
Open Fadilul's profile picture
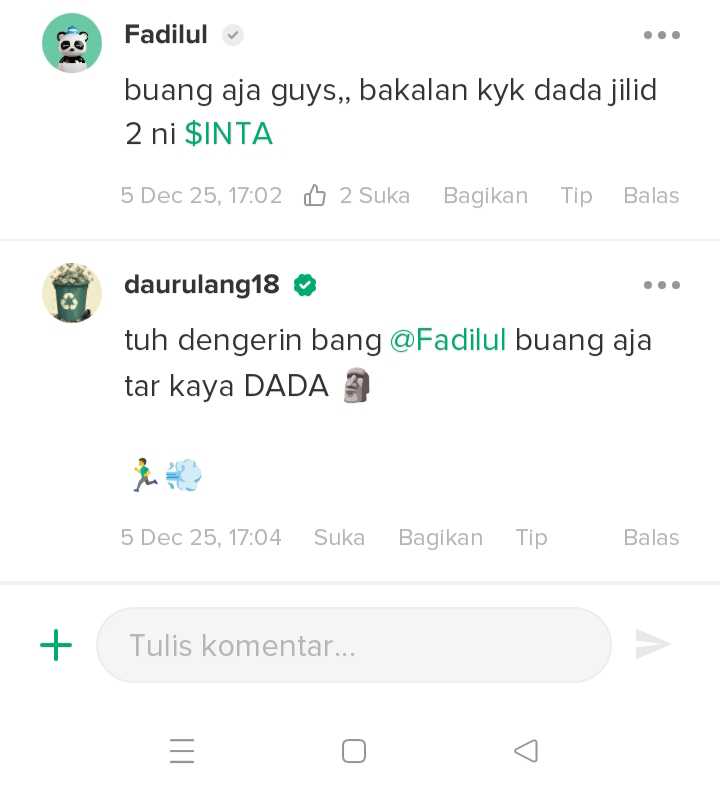pyautogui.click(x=72, y=43)
